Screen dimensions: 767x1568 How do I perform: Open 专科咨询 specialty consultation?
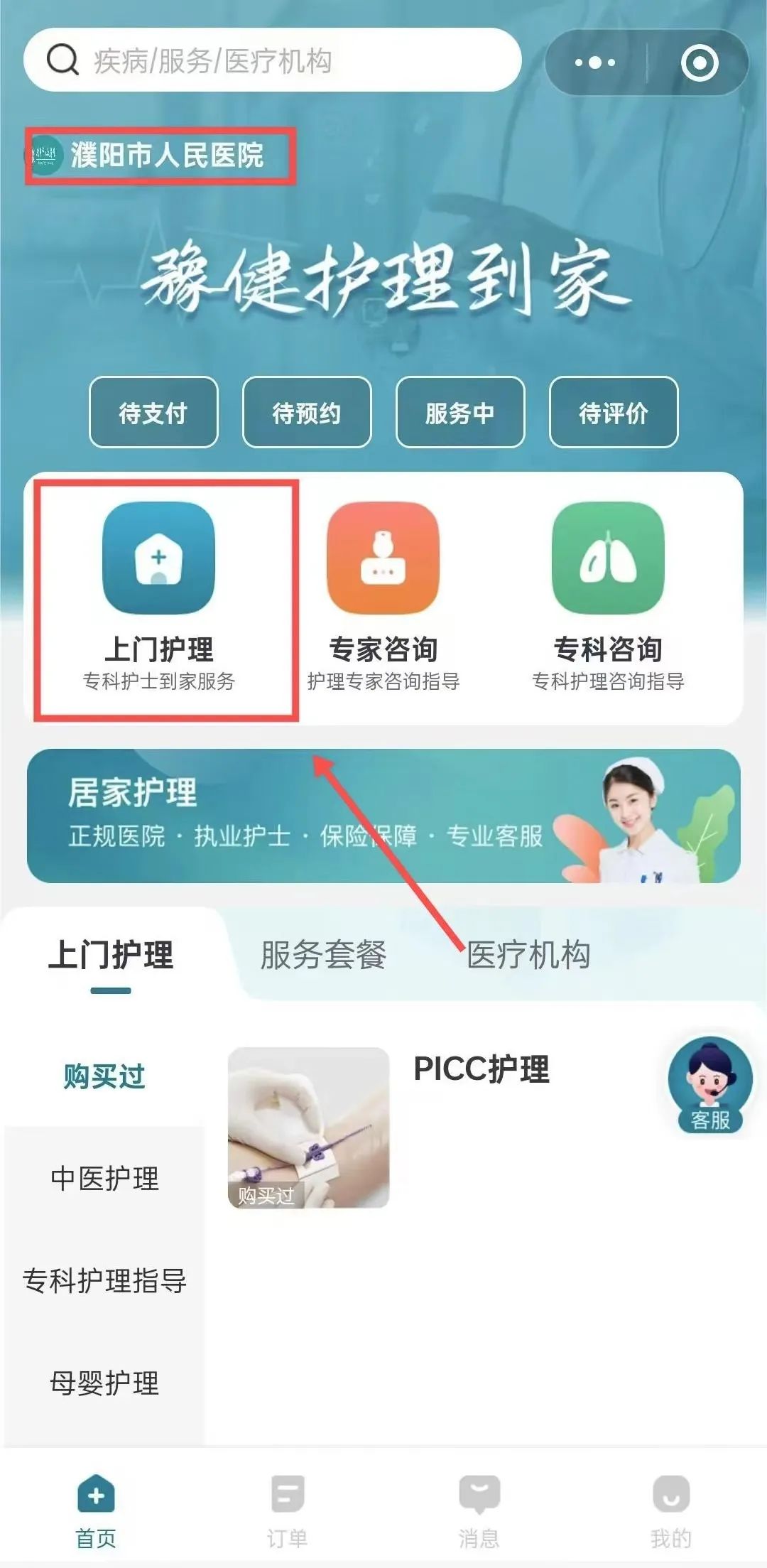tap(608, 597)
